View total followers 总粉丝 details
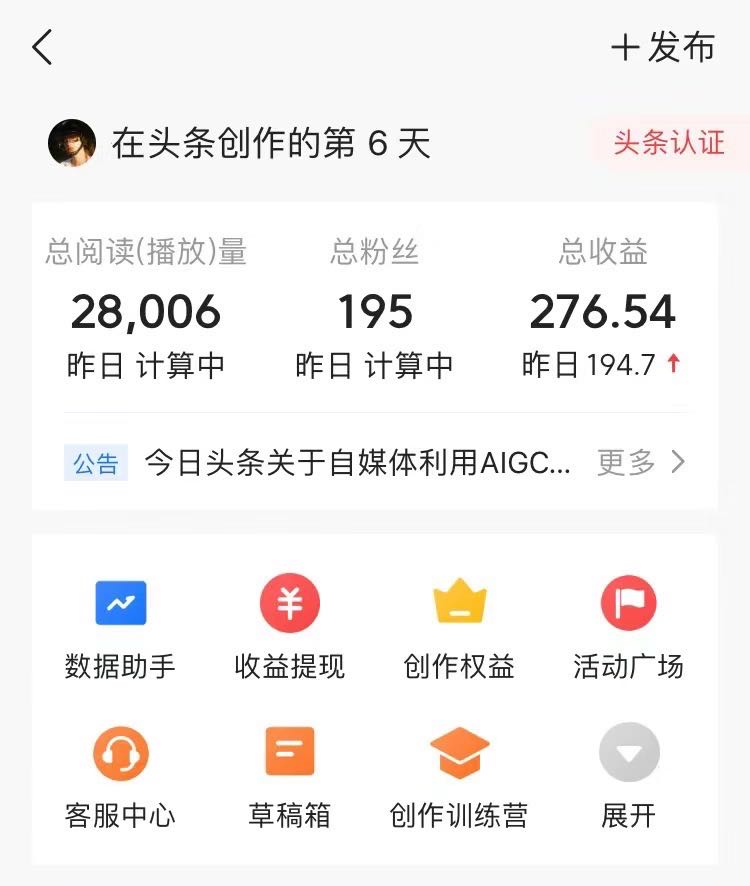Image resolution: width=750 pixels, height=886 pixels. tap(375, 312)
